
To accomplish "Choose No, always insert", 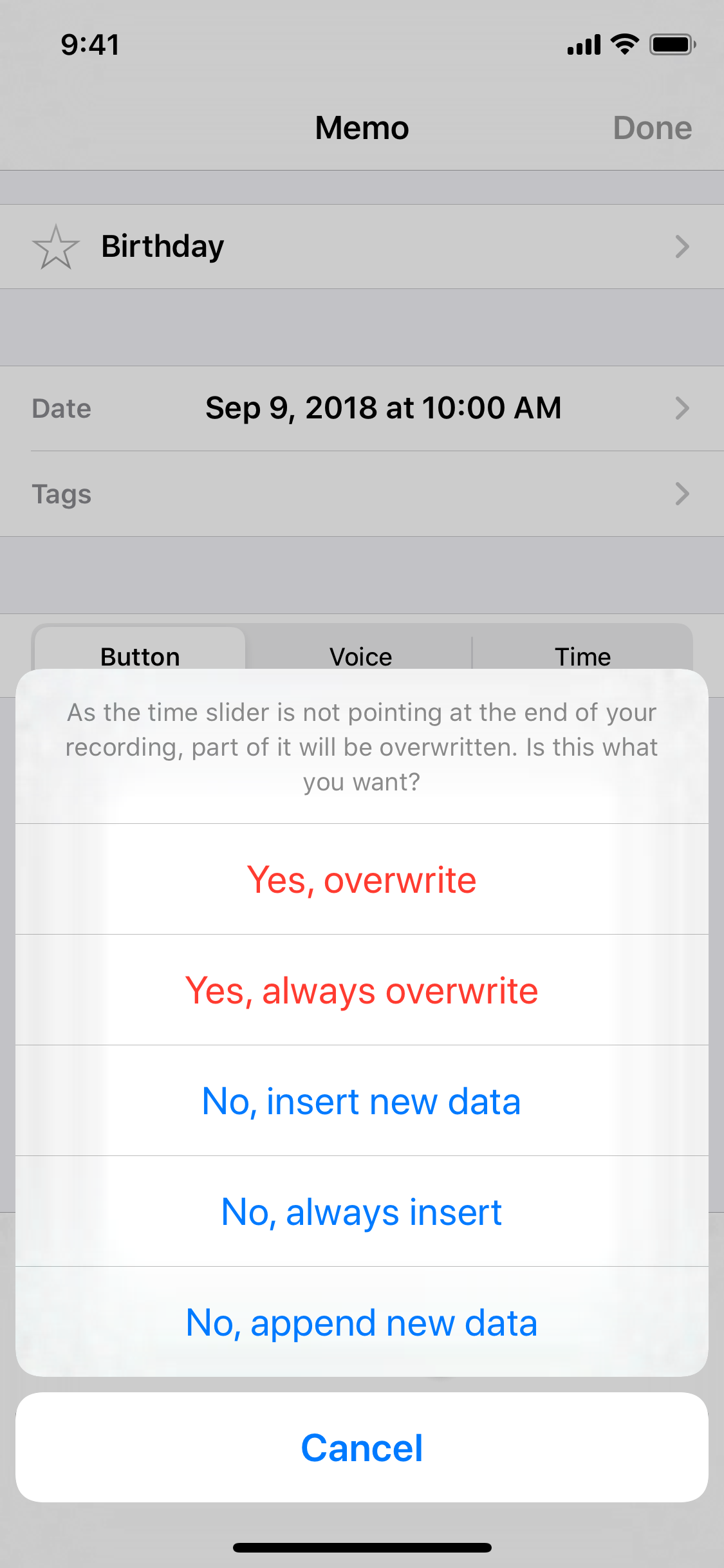I will 362,1211.
